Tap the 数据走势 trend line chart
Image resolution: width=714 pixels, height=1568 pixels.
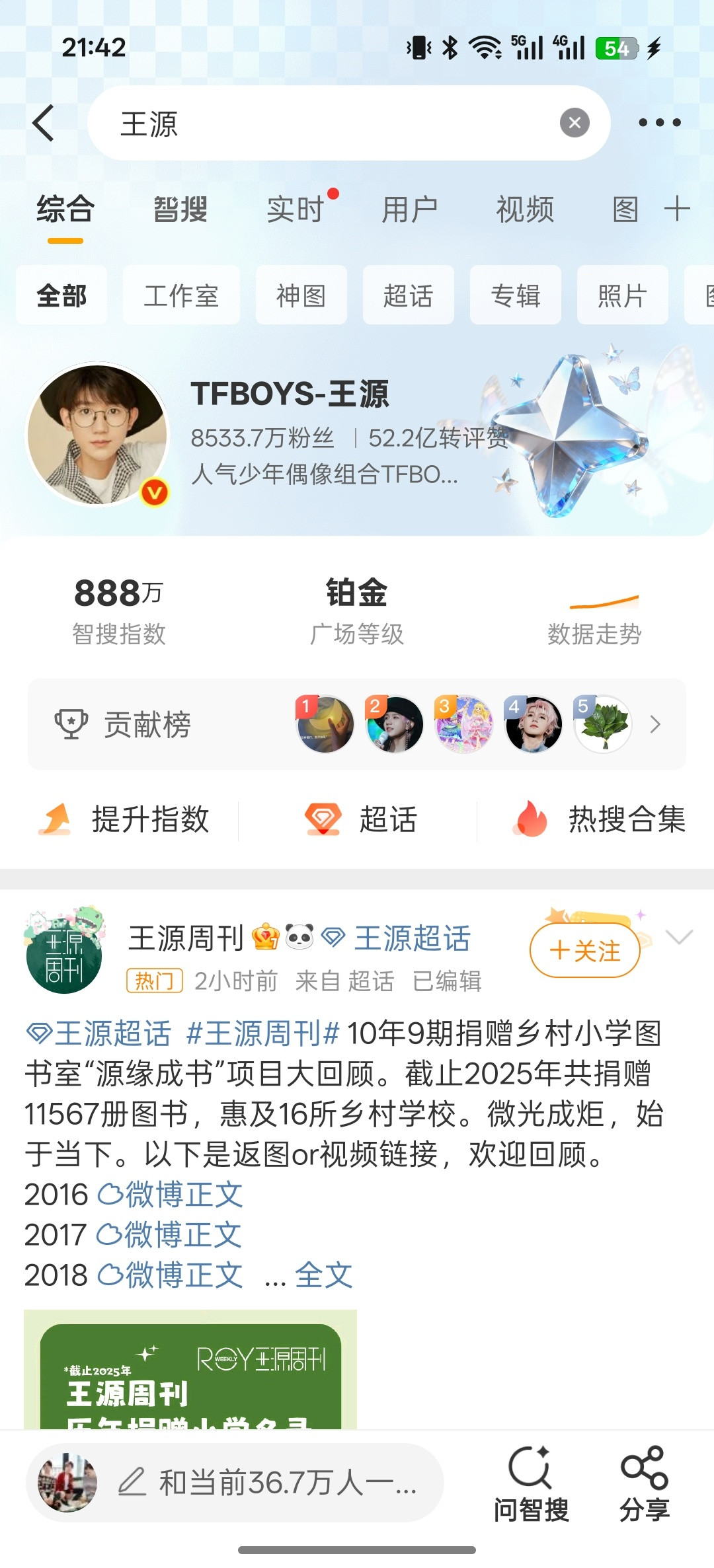pos(604,609)
